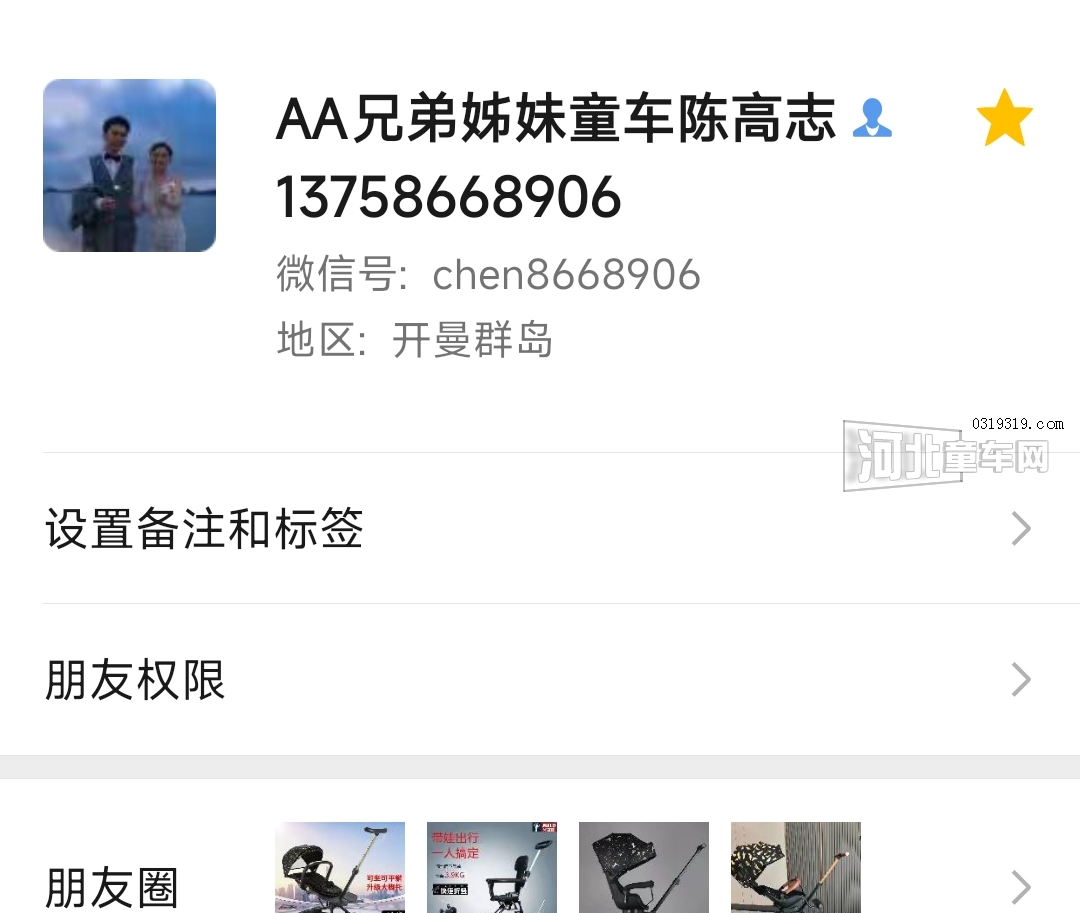The image size is (1080, 913).
Task: Open the contact's profile photo
Action: pyautogui.click(x=129, y=165)
